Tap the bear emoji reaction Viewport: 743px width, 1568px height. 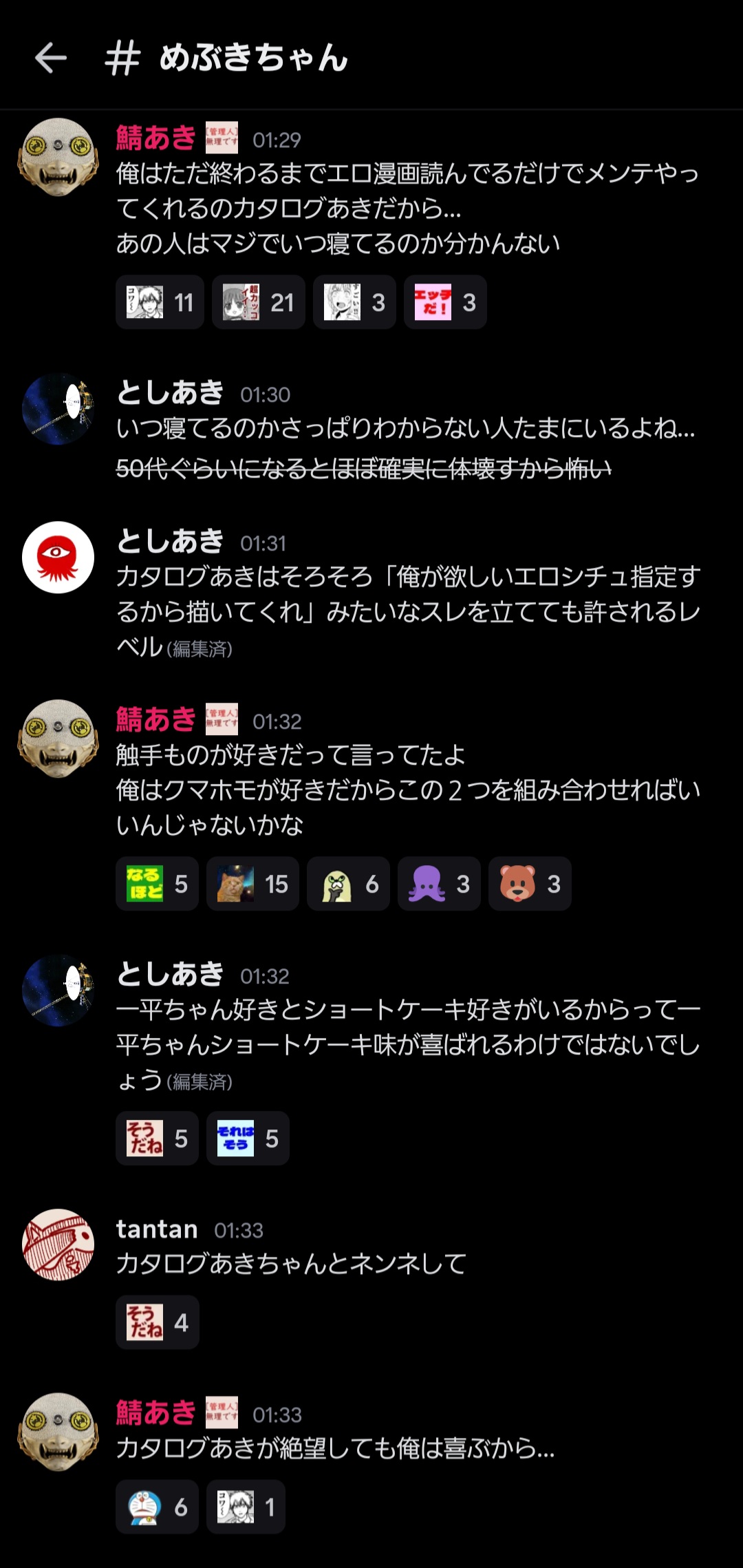click(x=529, y=884)
